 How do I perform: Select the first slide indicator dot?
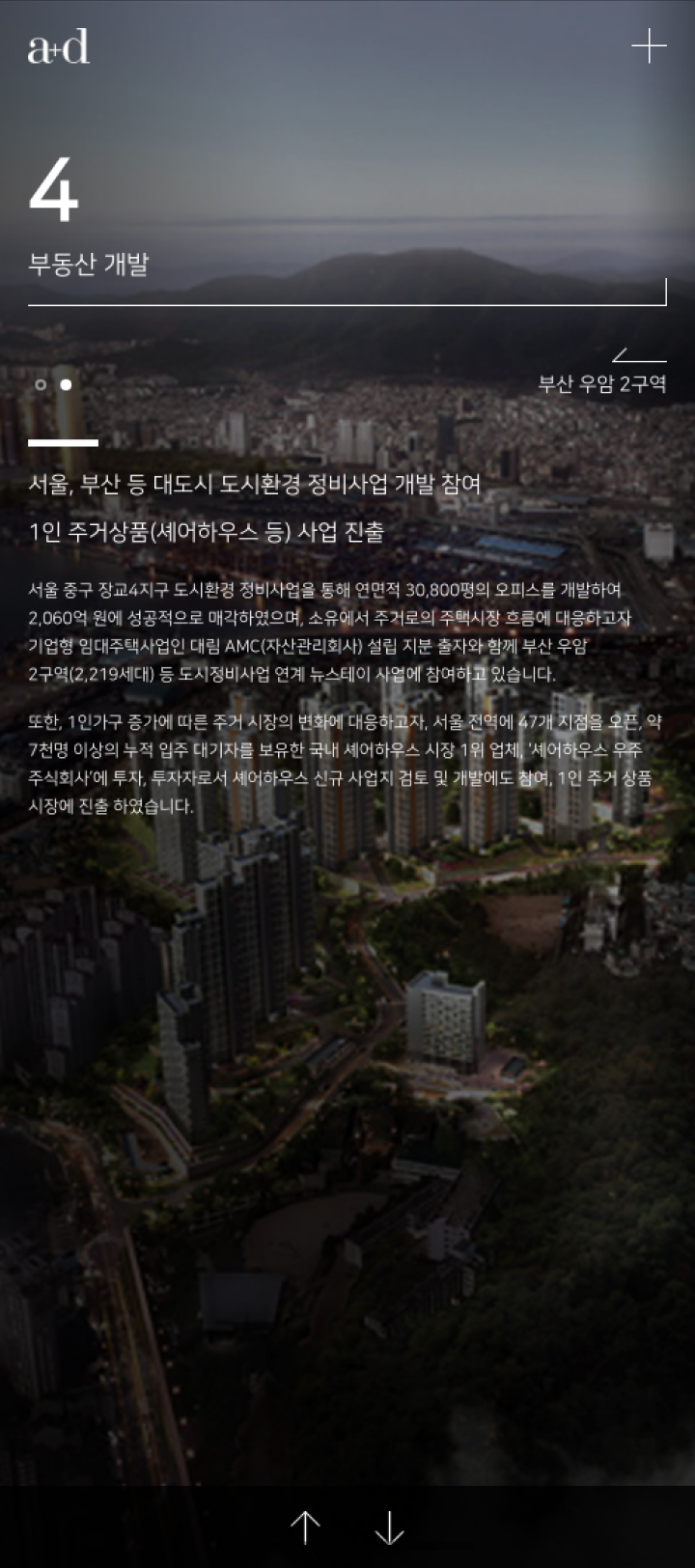(x=41, y=384)
